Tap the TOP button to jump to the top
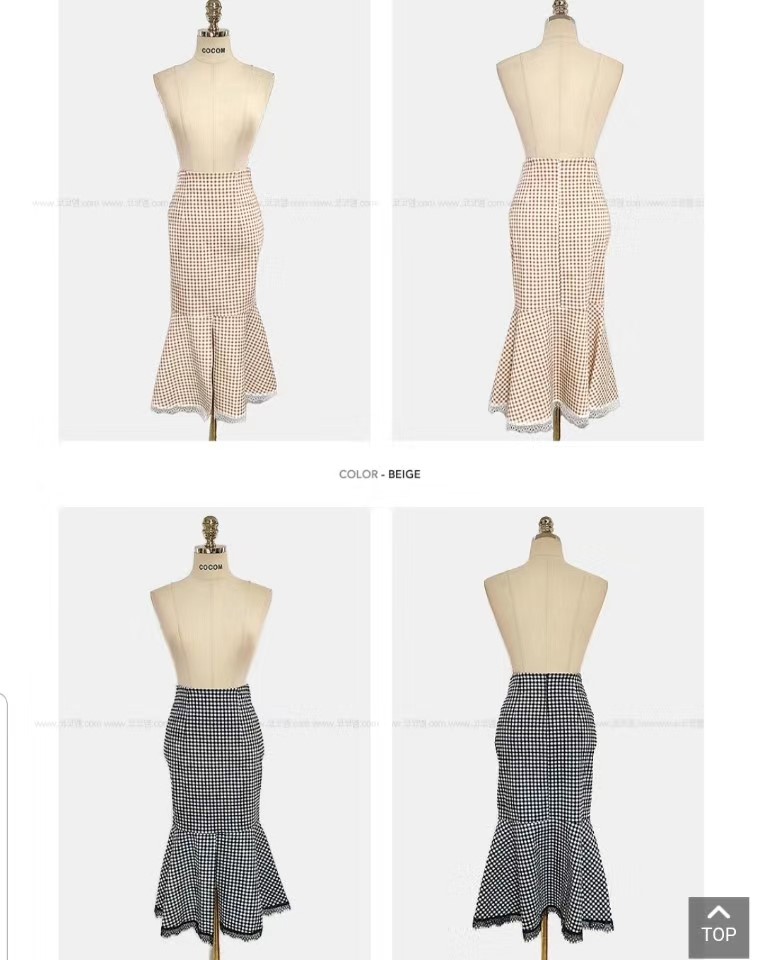This screenshot has width=762, height=960. (x=718, y=926)
